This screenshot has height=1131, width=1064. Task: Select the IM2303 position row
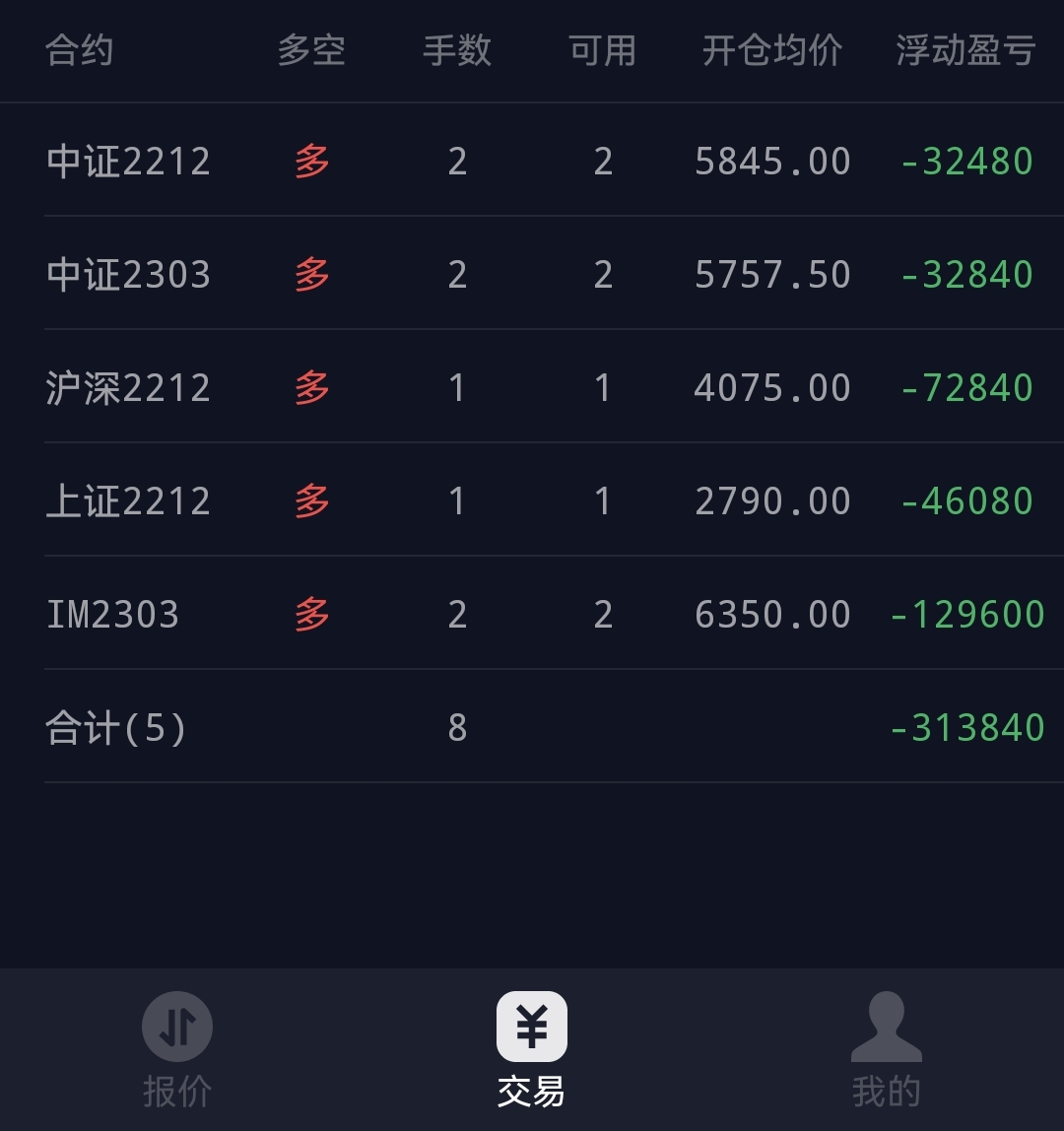(532, 614)
